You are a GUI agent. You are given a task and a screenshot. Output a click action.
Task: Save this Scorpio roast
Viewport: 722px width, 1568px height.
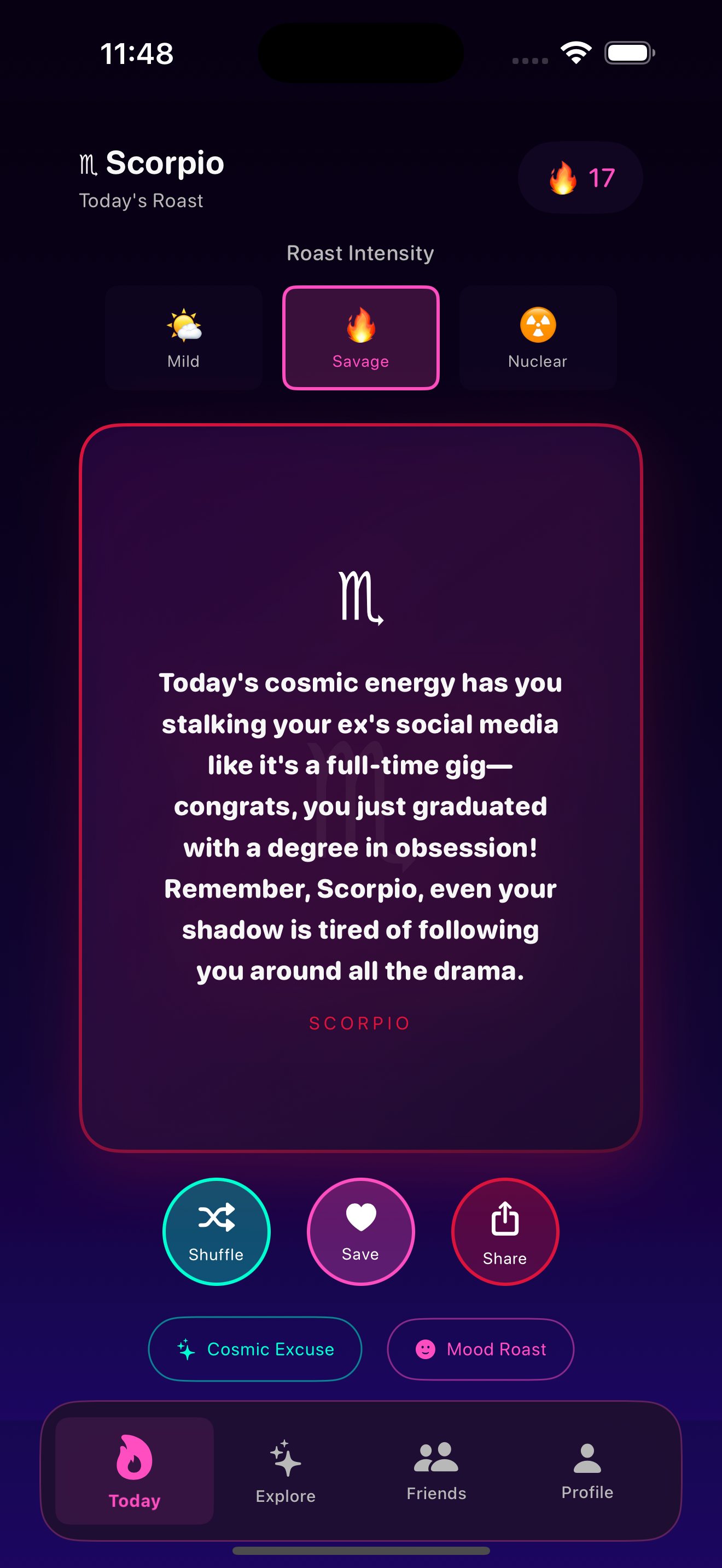[360, 1231]
